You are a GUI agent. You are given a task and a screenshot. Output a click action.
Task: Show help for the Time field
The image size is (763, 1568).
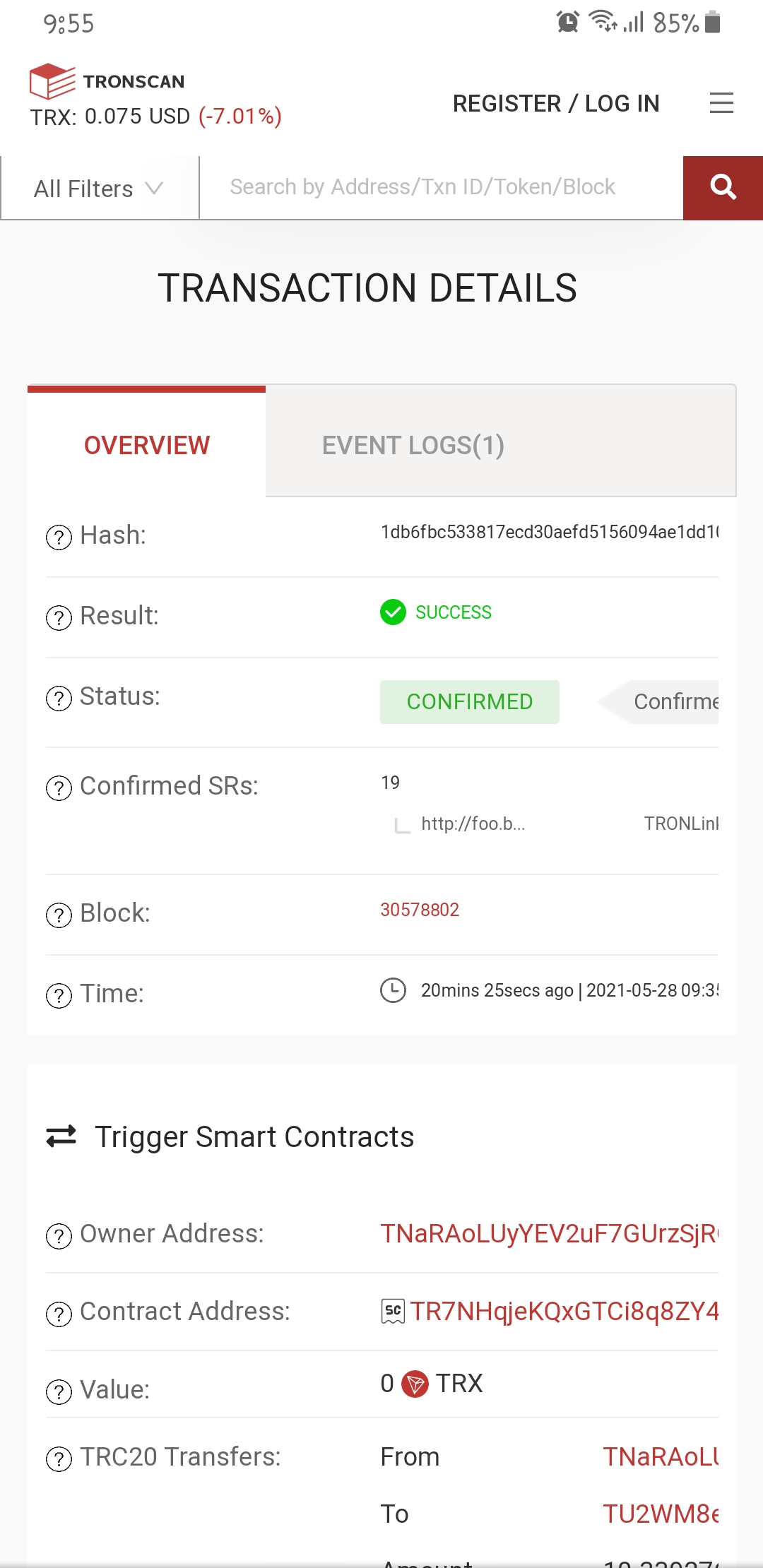(x=59, y=996)
